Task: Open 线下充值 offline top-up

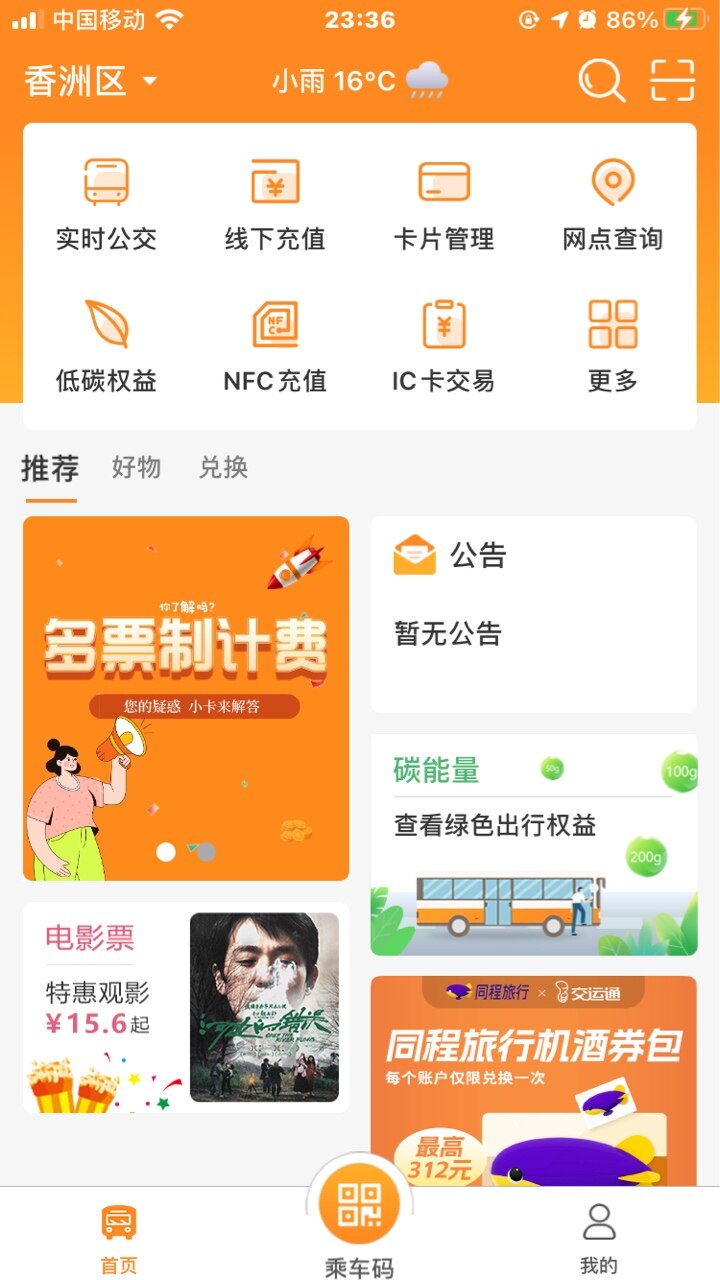Action: [274, 205]
